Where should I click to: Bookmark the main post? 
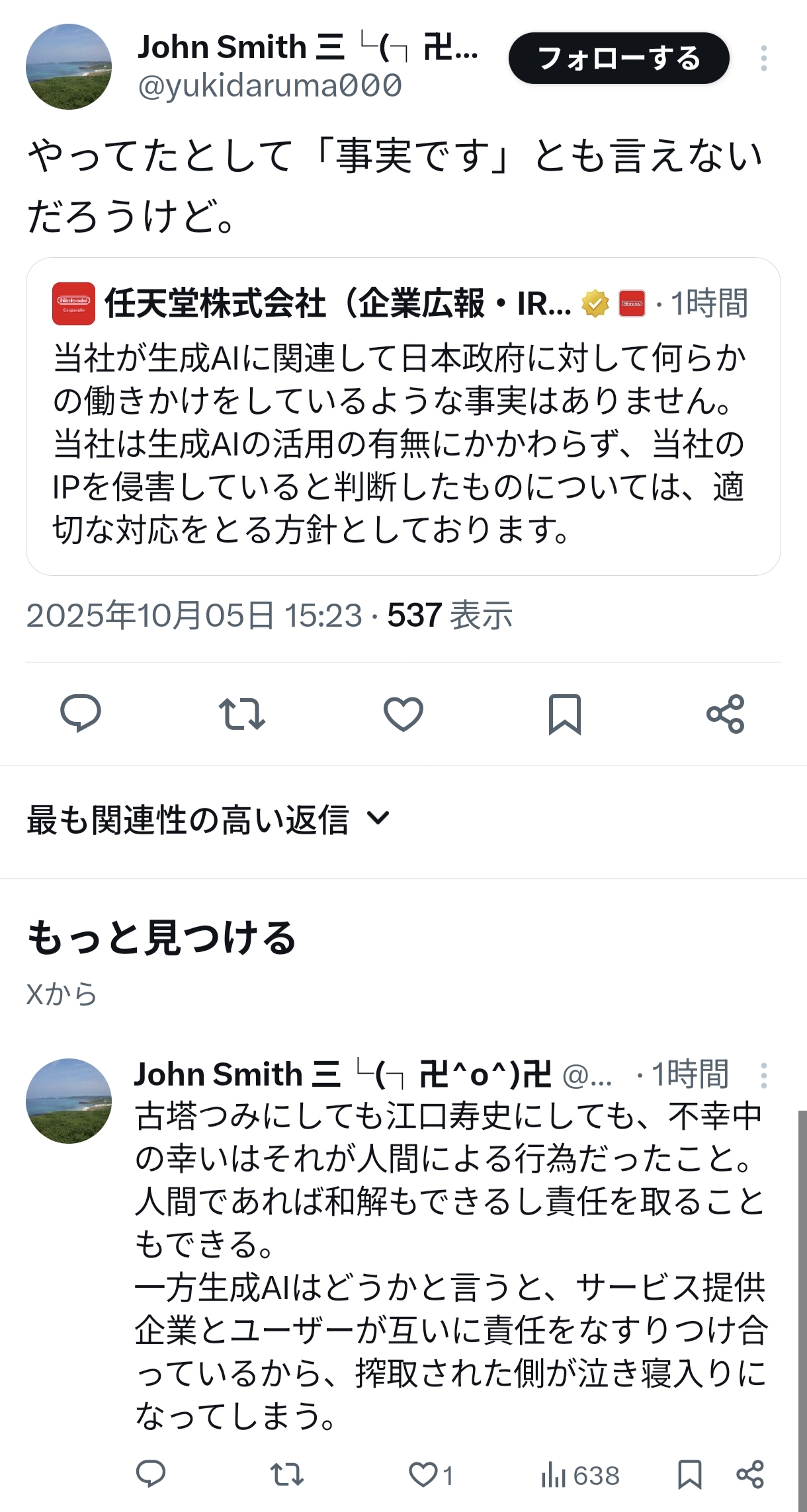(564, 713)
